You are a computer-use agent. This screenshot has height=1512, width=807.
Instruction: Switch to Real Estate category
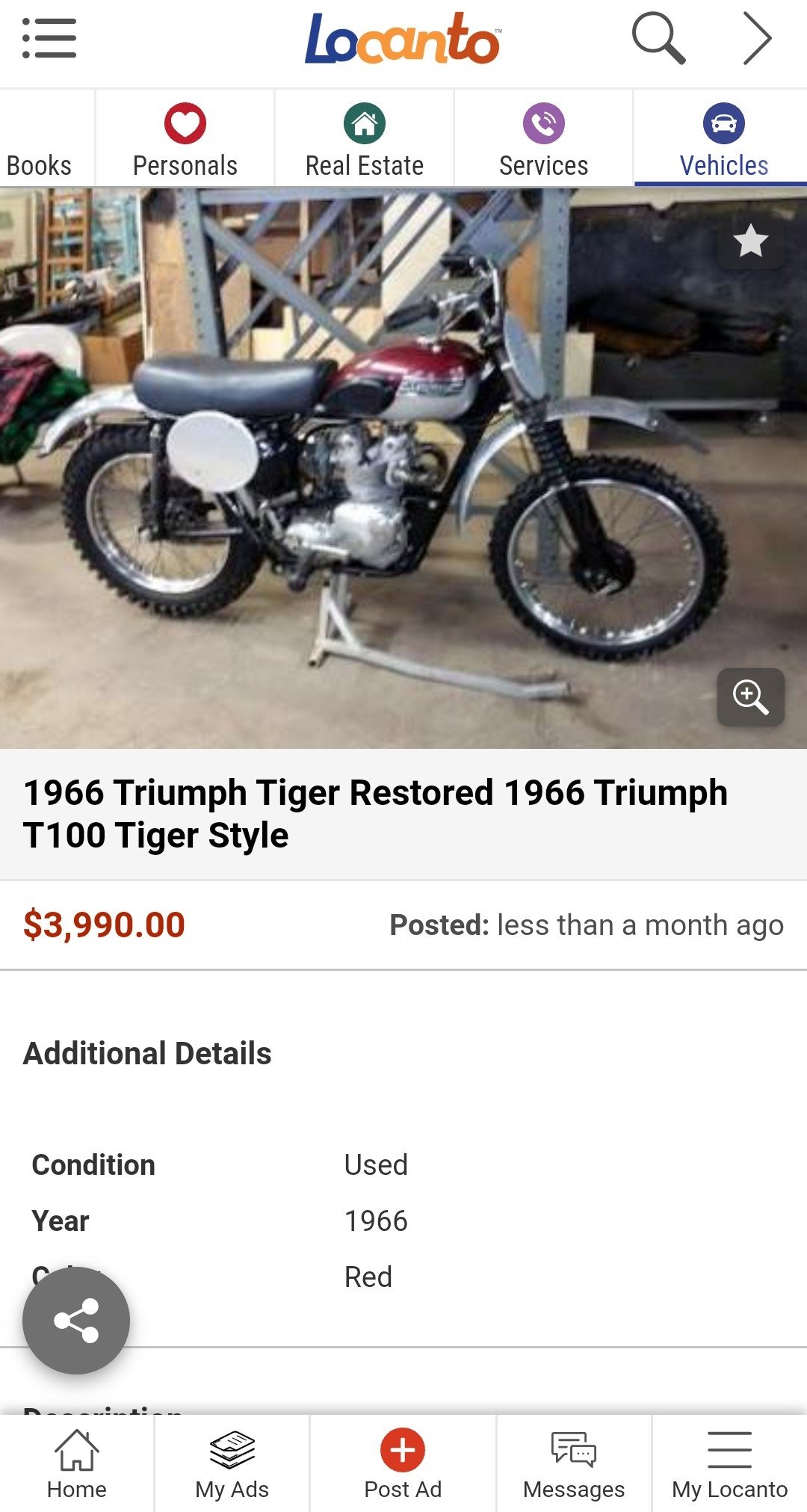(x=365, y=139)
